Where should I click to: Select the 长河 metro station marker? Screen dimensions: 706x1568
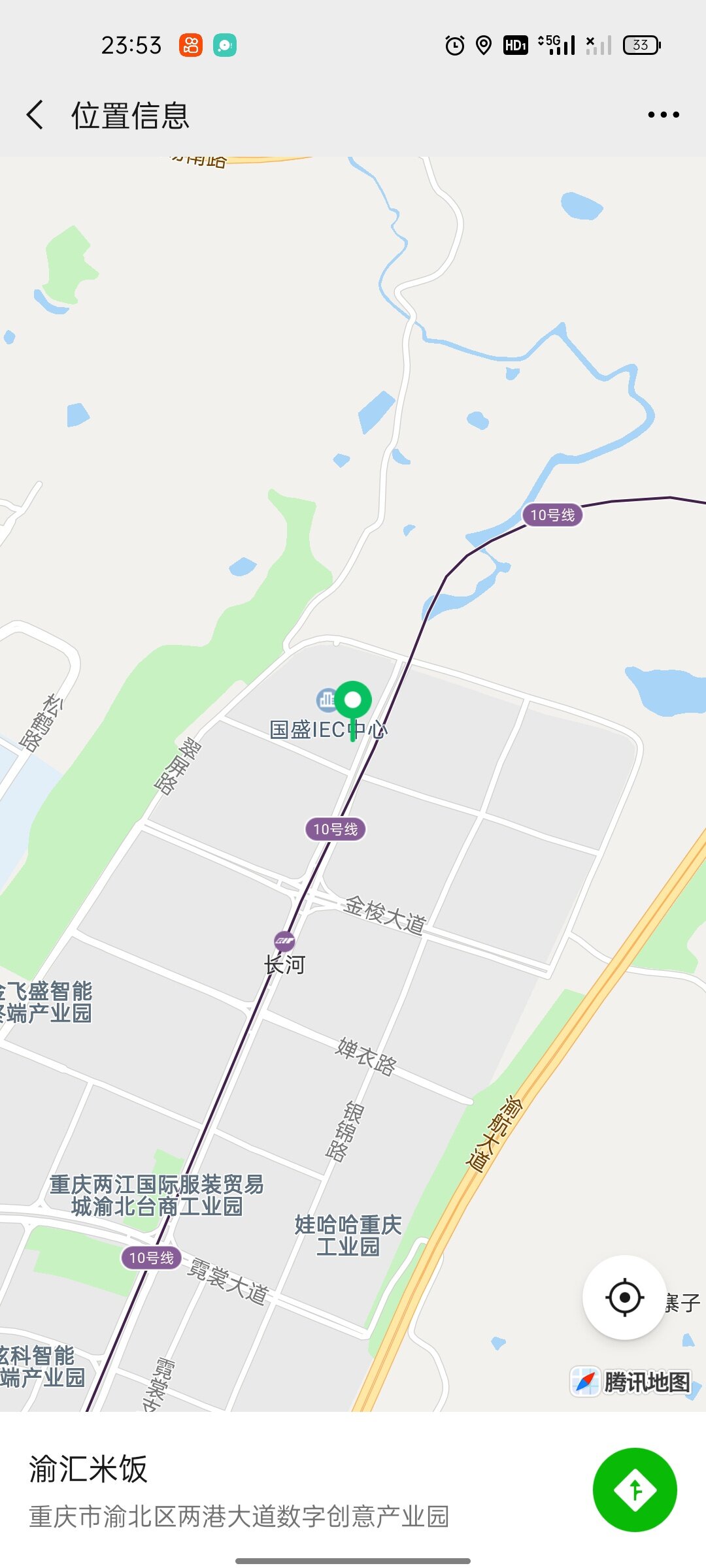284,941
